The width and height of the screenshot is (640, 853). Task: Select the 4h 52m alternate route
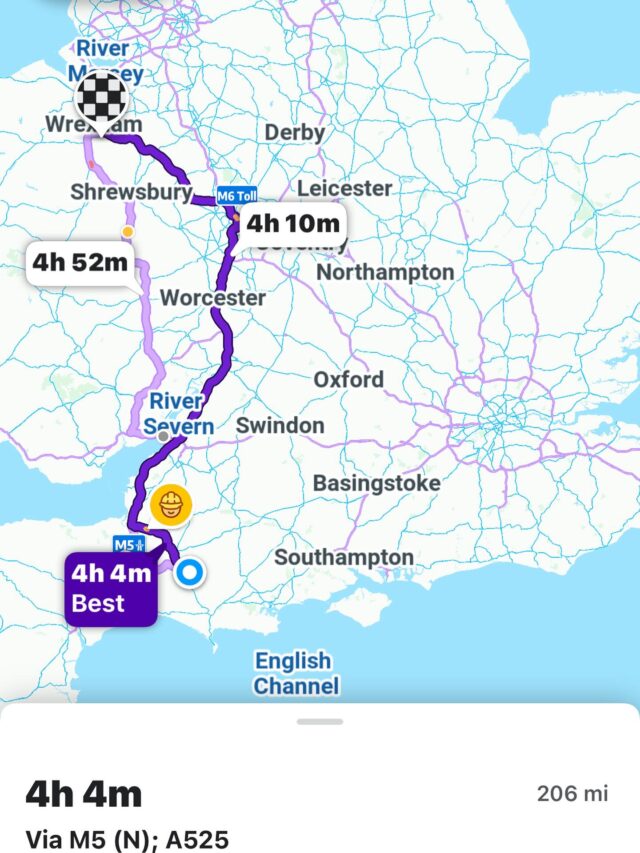point(79,263)
